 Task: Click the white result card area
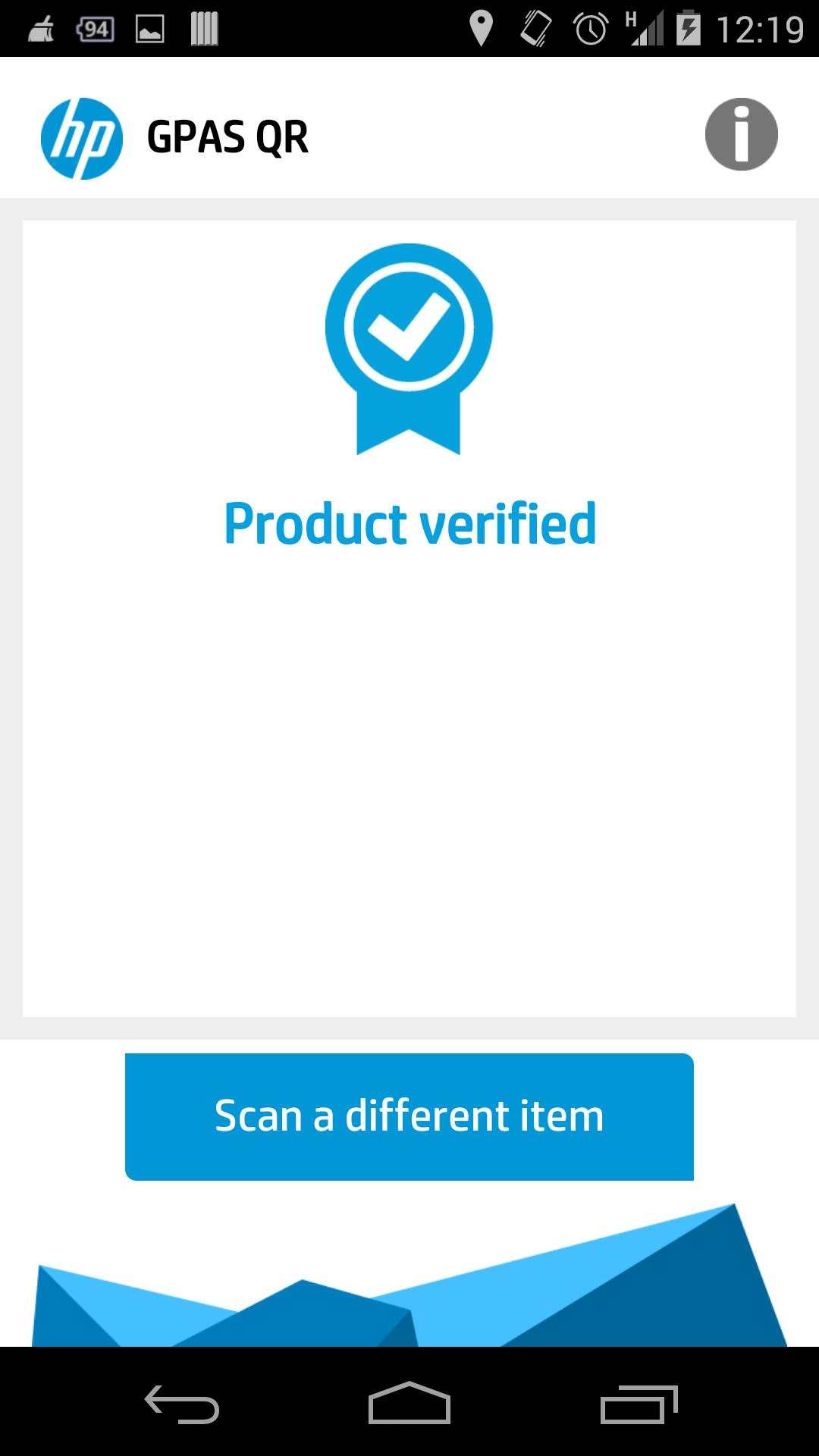click(409, 796)
